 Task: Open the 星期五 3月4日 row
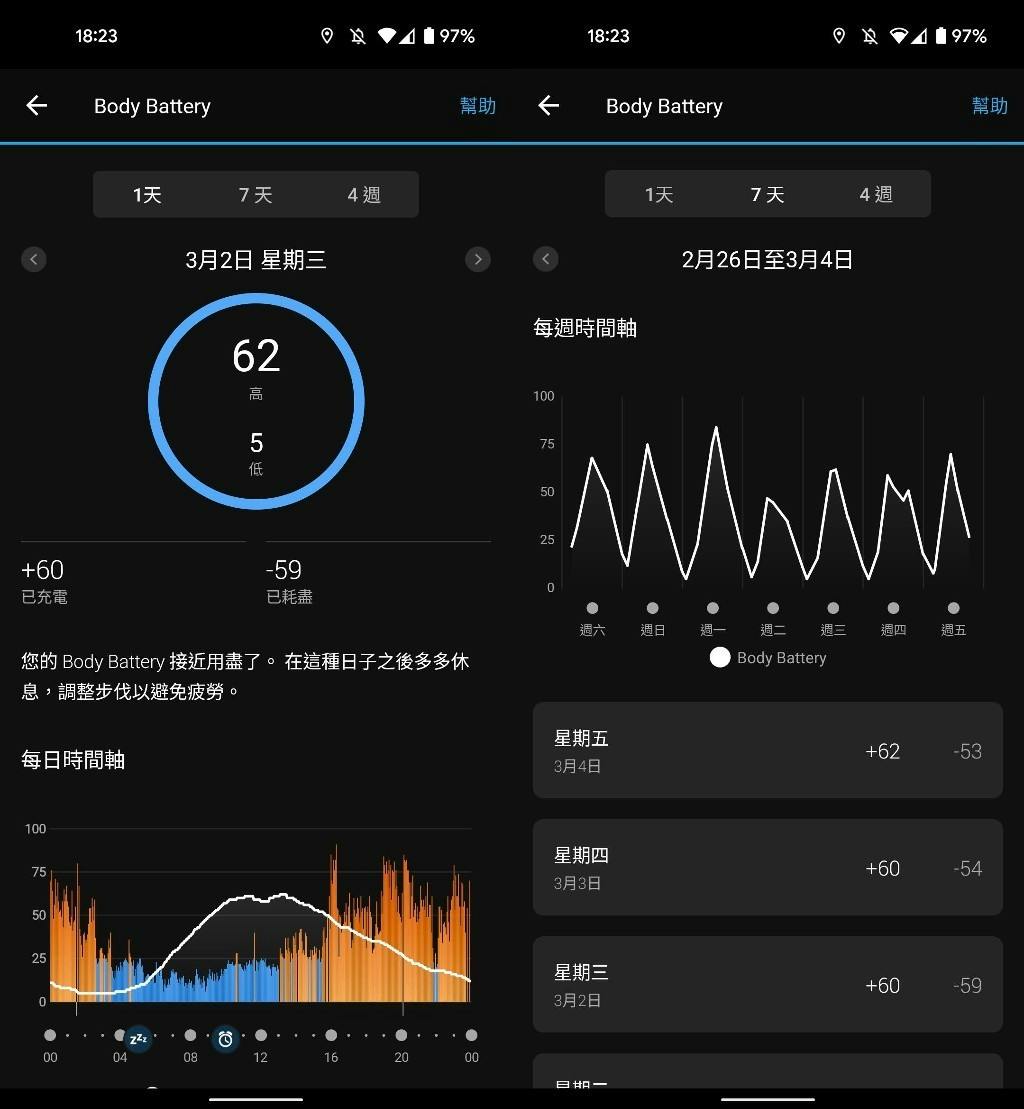tap(767, 751)
